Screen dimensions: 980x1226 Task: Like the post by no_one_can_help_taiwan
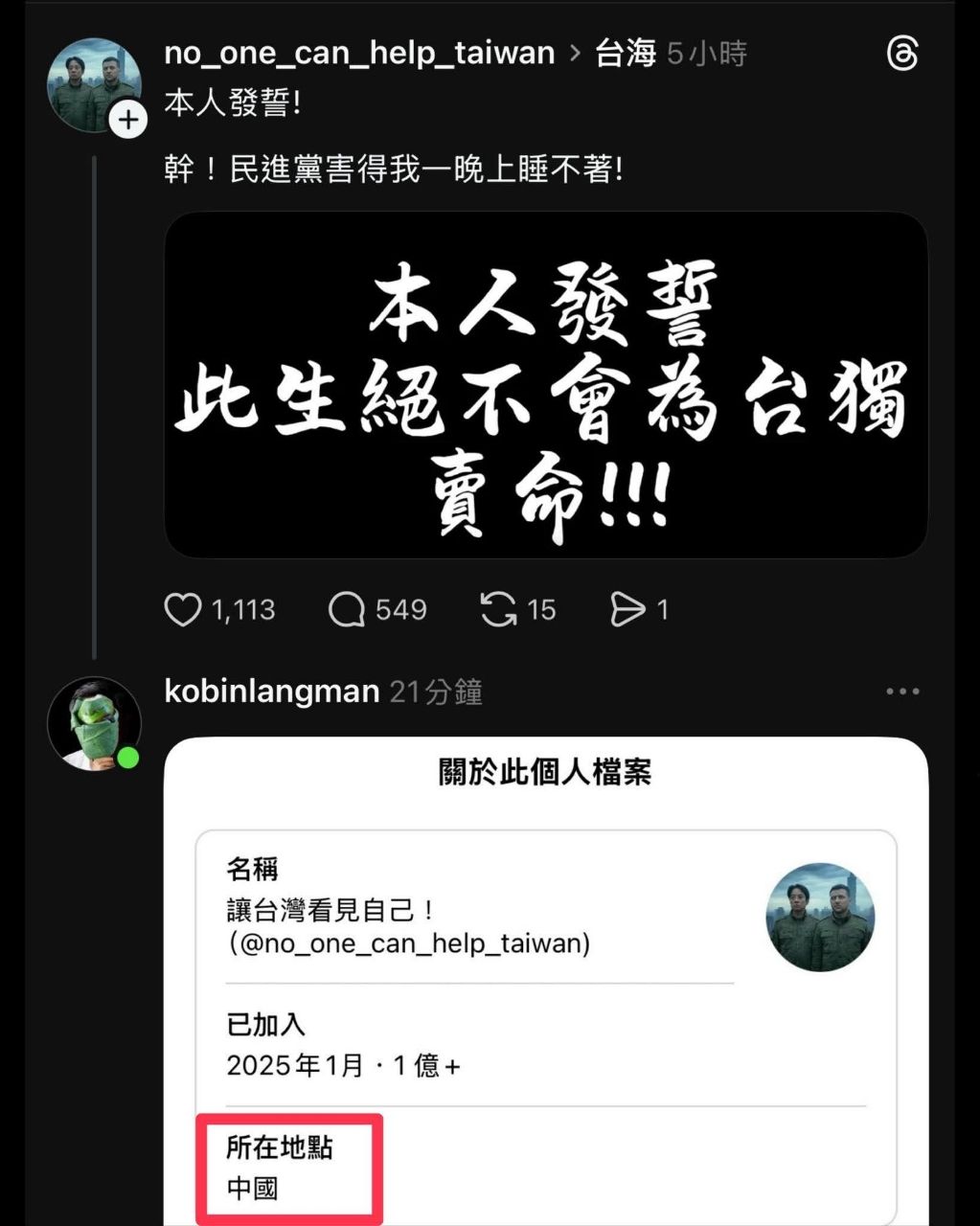tap(183, 609)
